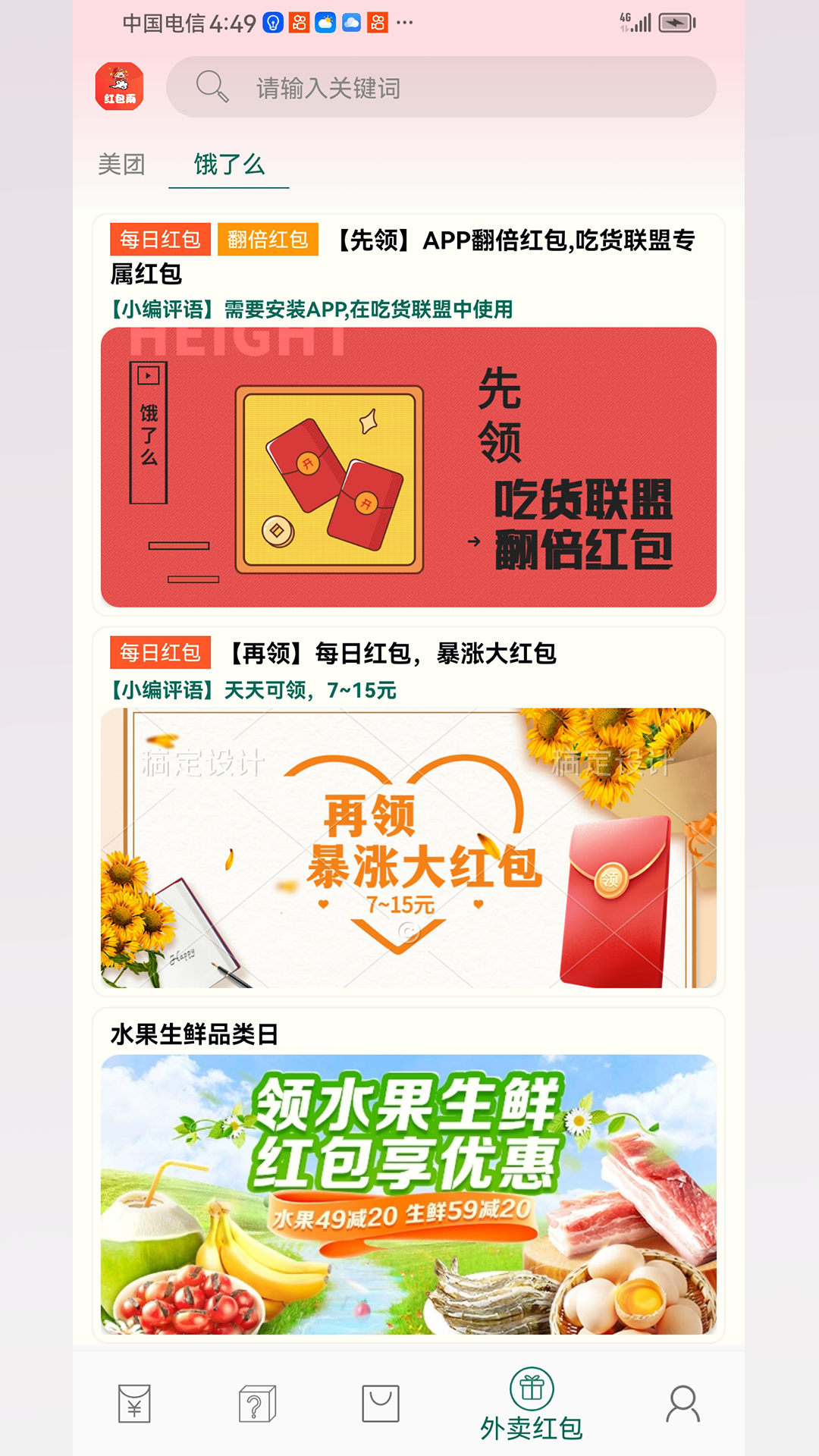Tap the 红包 app logo icon
This screenshot has height=1456, width=819.
(120, 86)
